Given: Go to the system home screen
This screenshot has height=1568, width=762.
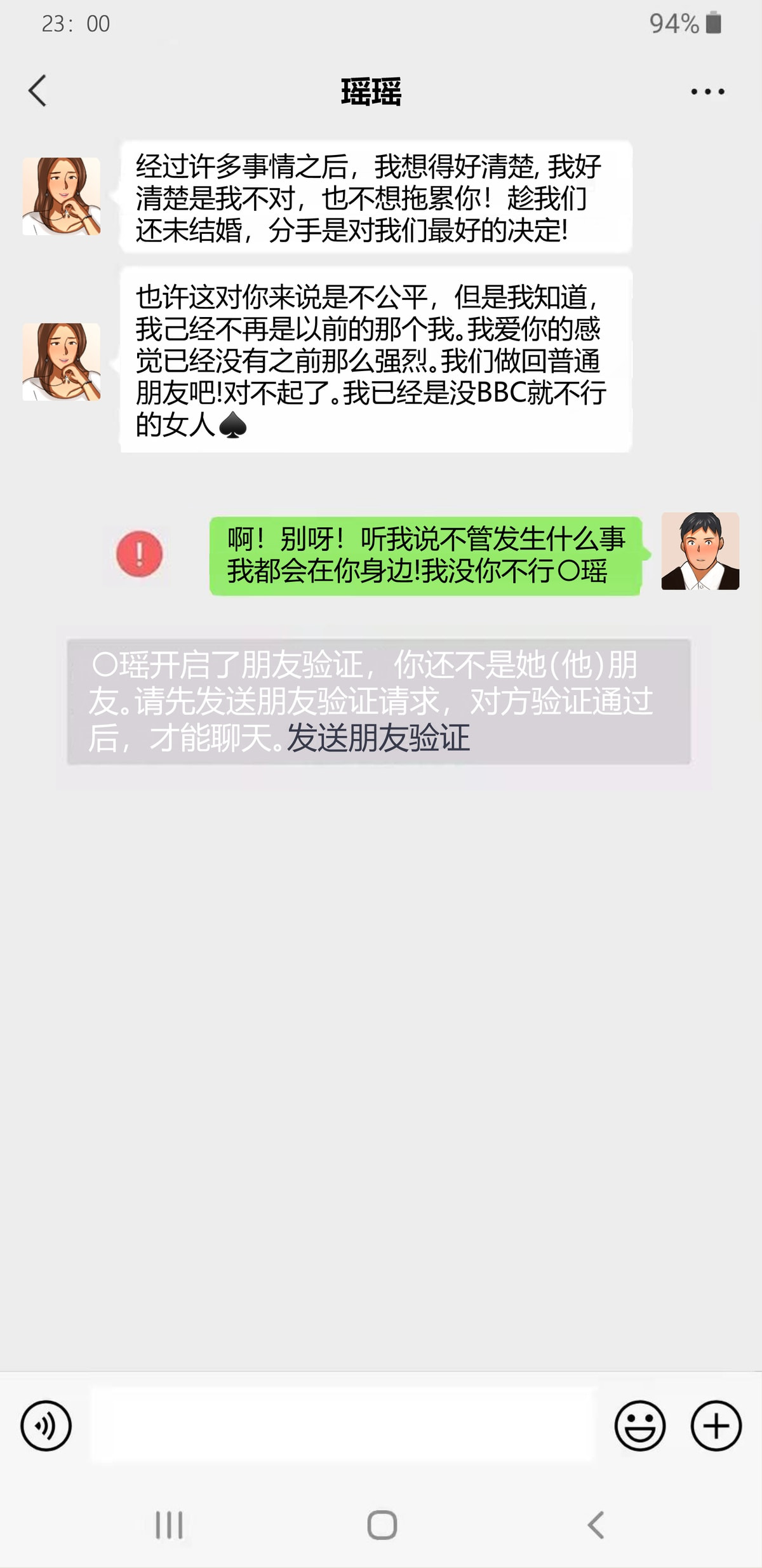Looking at the screenshot, I should 382,1525.
